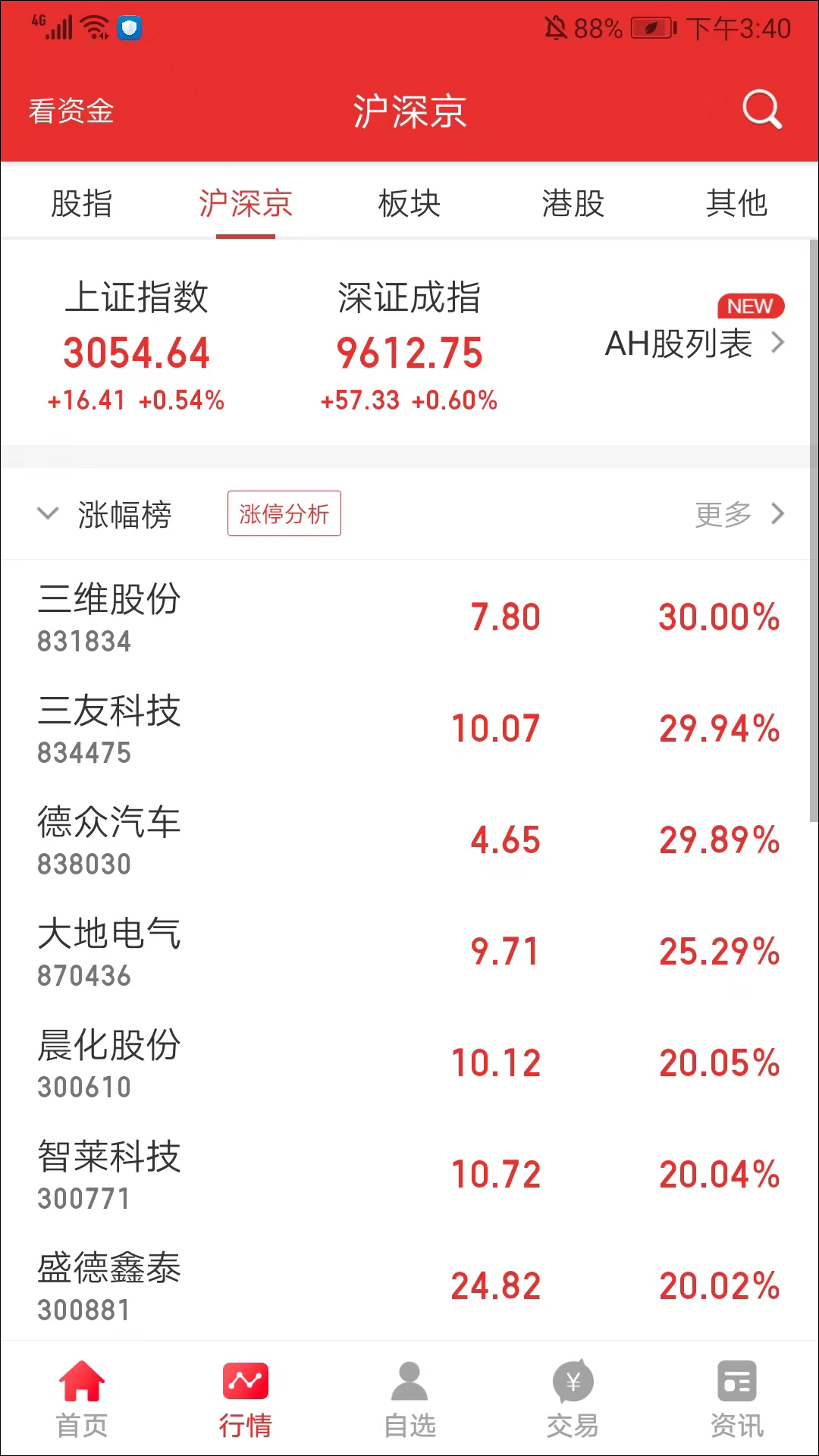The image size is (819, 1456).
Task: Open stock 三维股份 831834
Action: (x=409, y=617)
